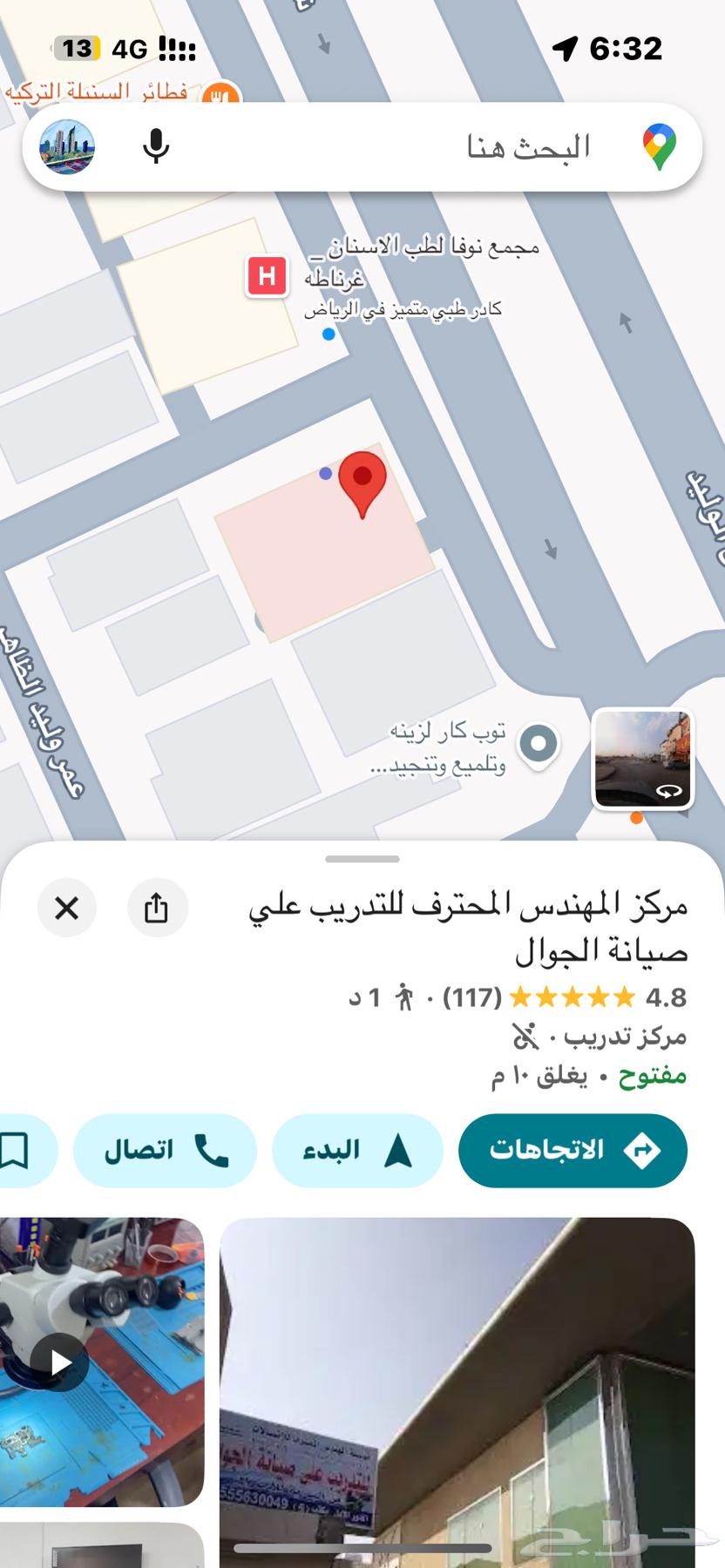The width and height of the screenshot is (725, 1568).
Task: Open your profile avatar in the search bar
Action: (66, 147)
